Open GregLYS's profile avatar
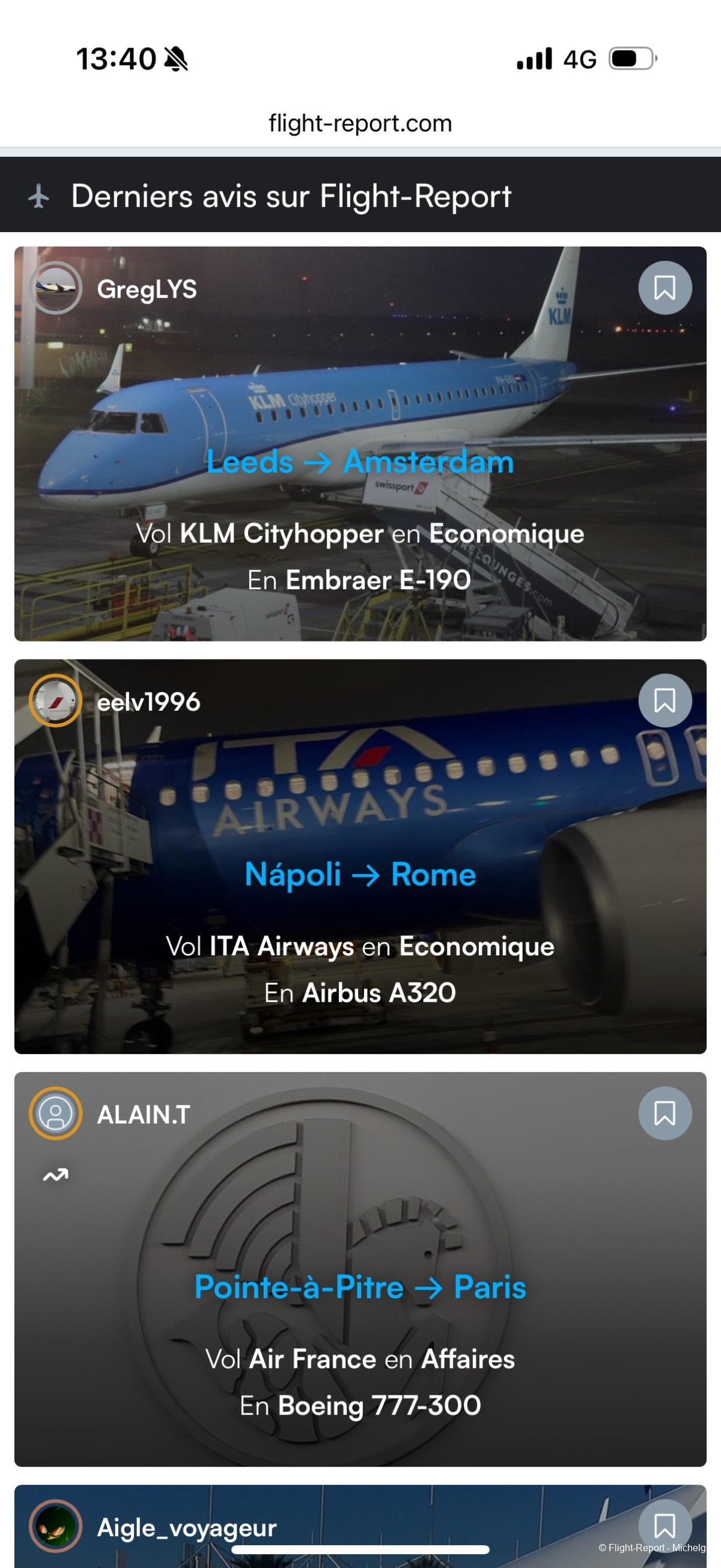Image resolution: width=721 pixels, height=1568 pixels. 56,288
